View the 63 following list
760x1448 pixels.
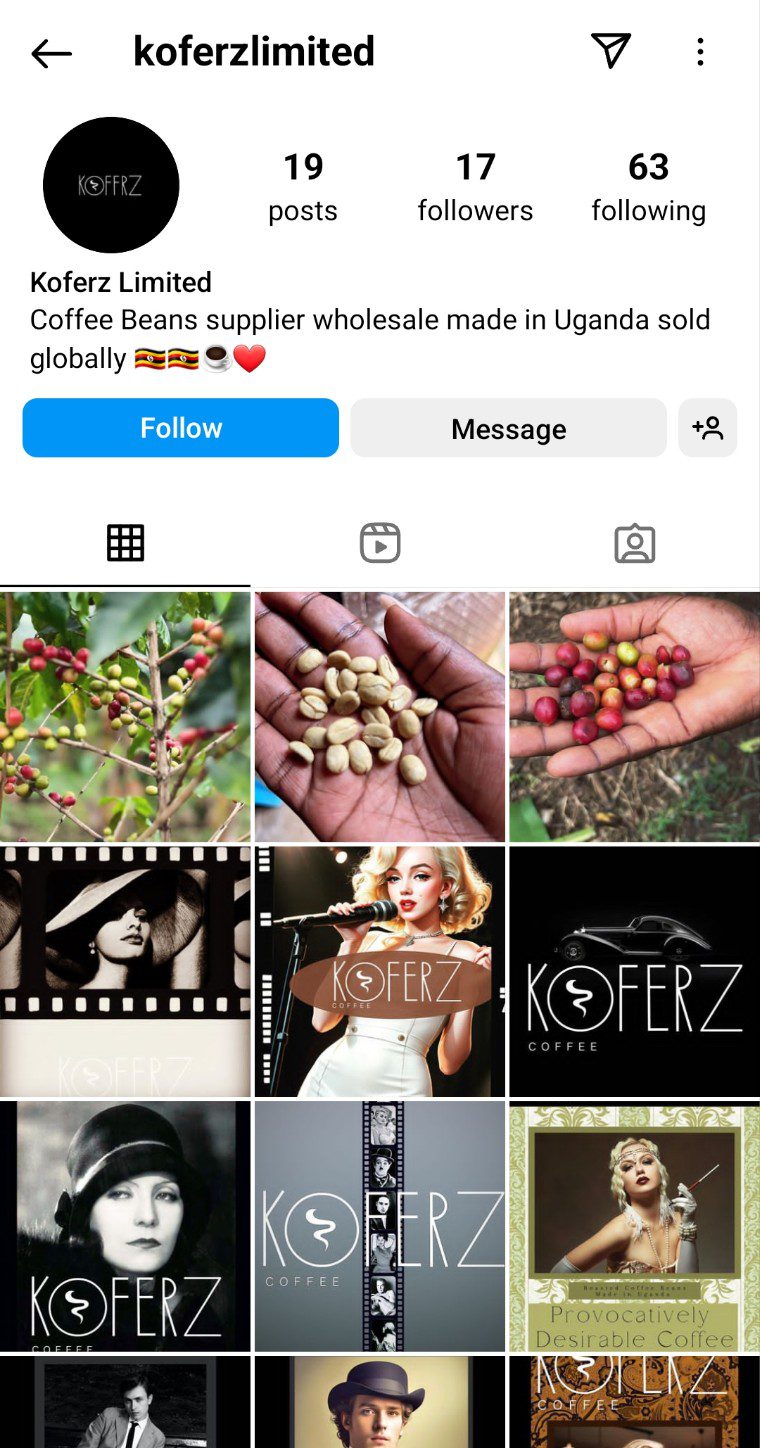(648, 187)
